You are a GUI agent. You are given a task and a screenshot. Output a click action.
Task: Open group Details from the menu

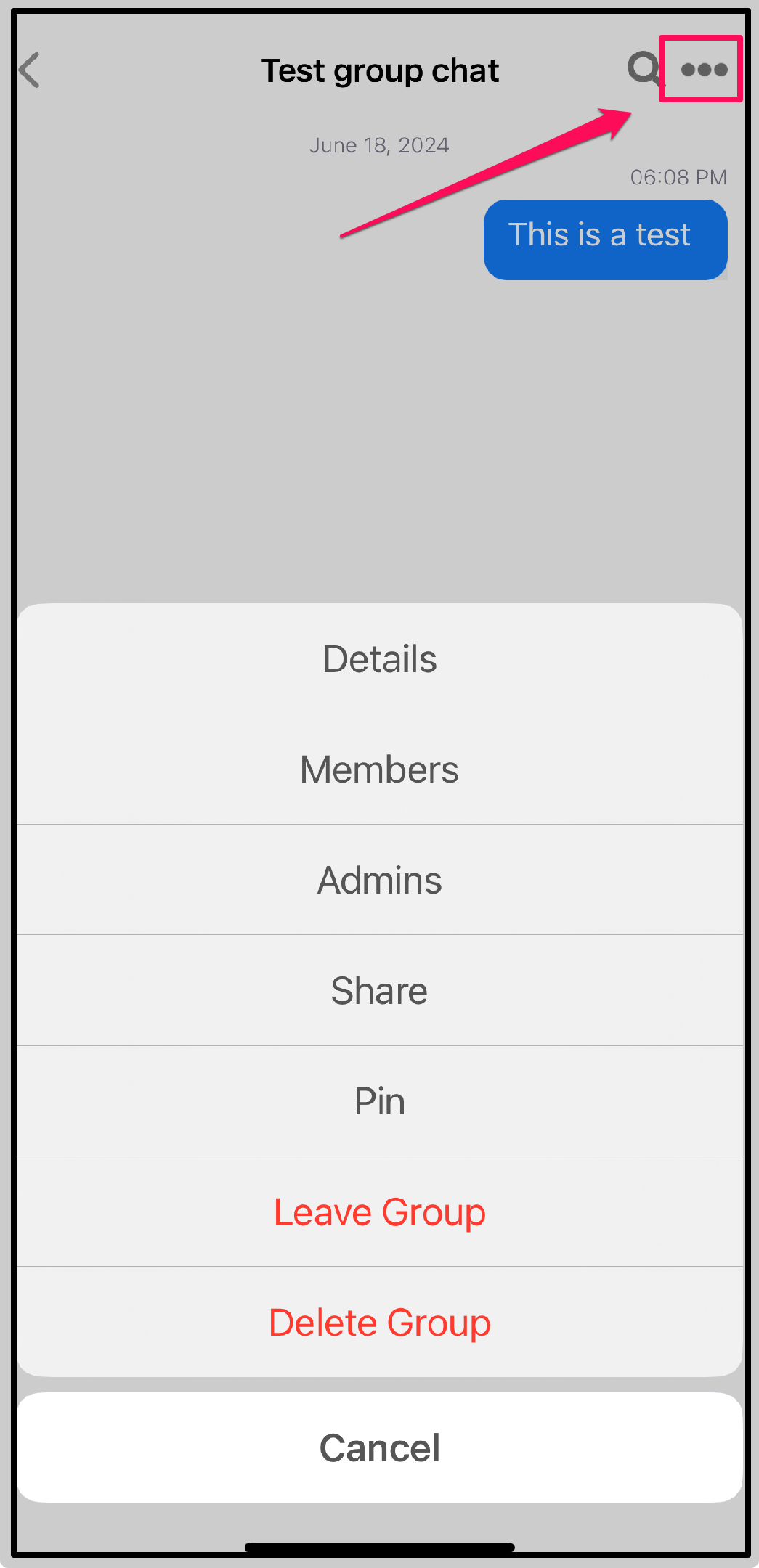click(x=379, y=659)
